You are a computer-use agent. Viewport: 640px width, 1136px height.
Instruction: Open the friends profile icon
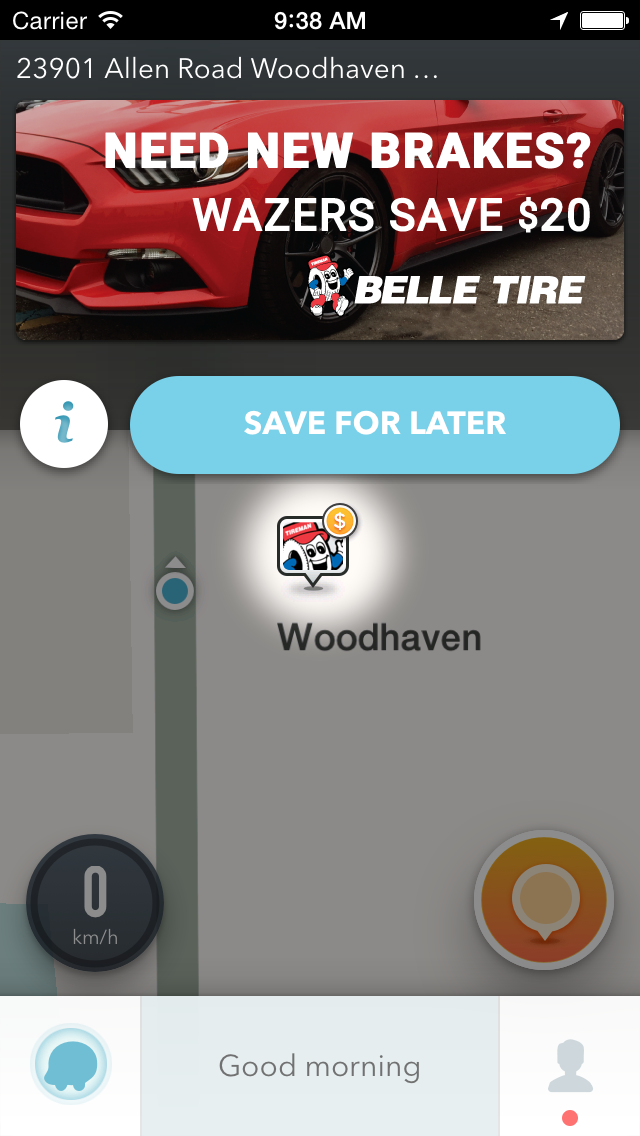570,1066
